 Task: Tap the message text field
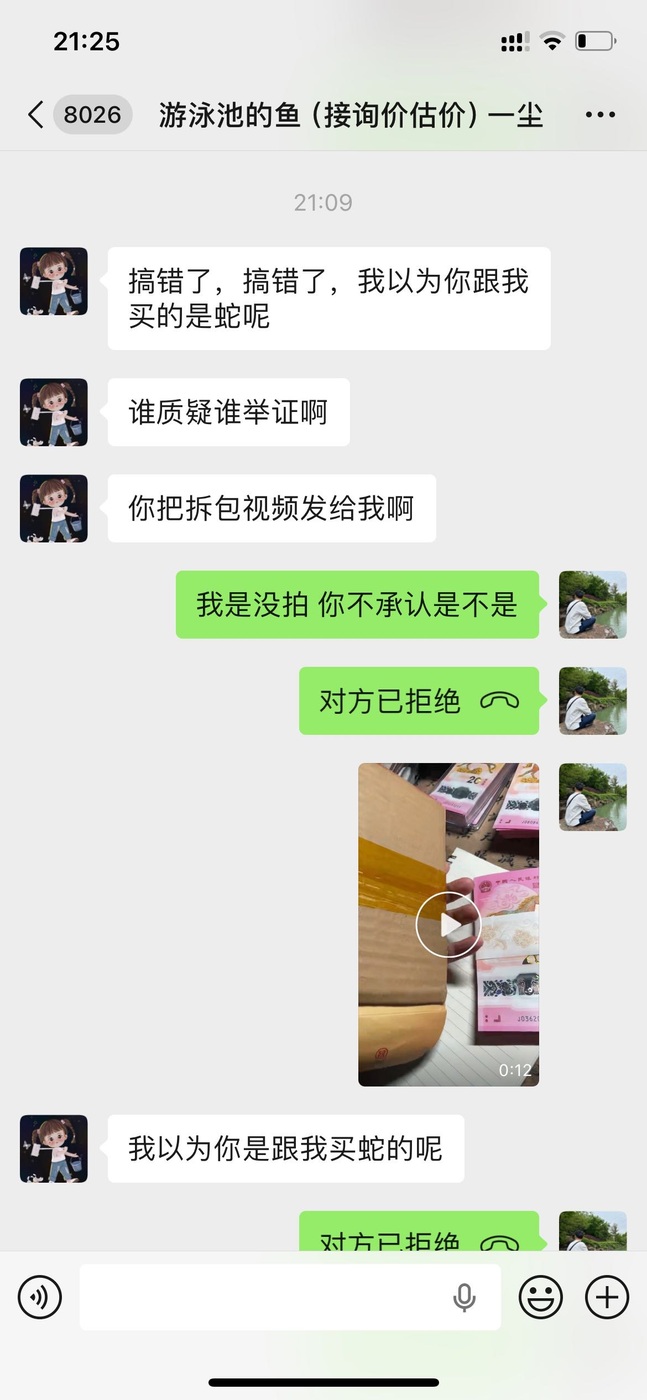pyautogui.click(x=265, y=1297)
